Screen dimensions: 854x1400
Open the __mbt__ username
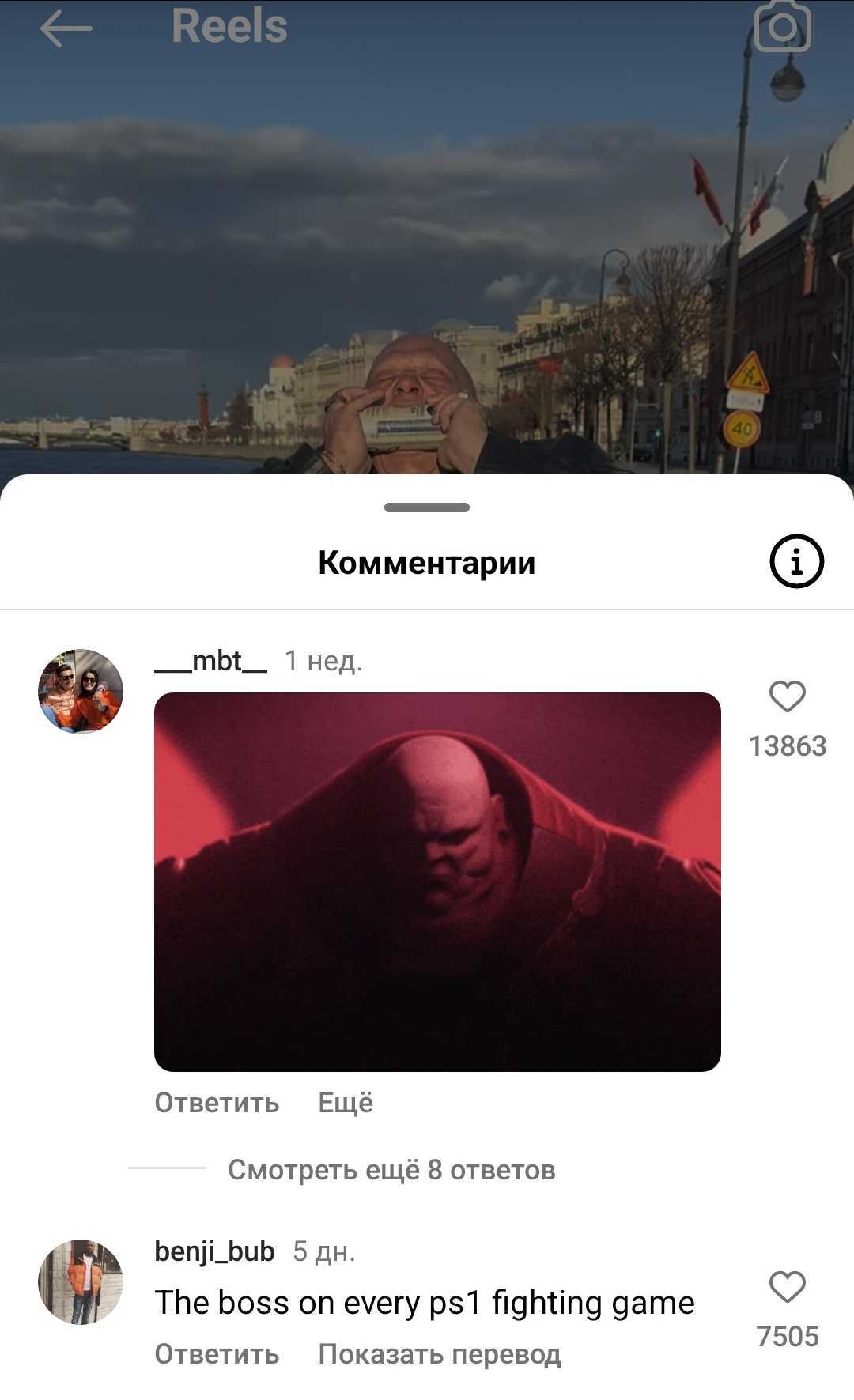point(211,660)
